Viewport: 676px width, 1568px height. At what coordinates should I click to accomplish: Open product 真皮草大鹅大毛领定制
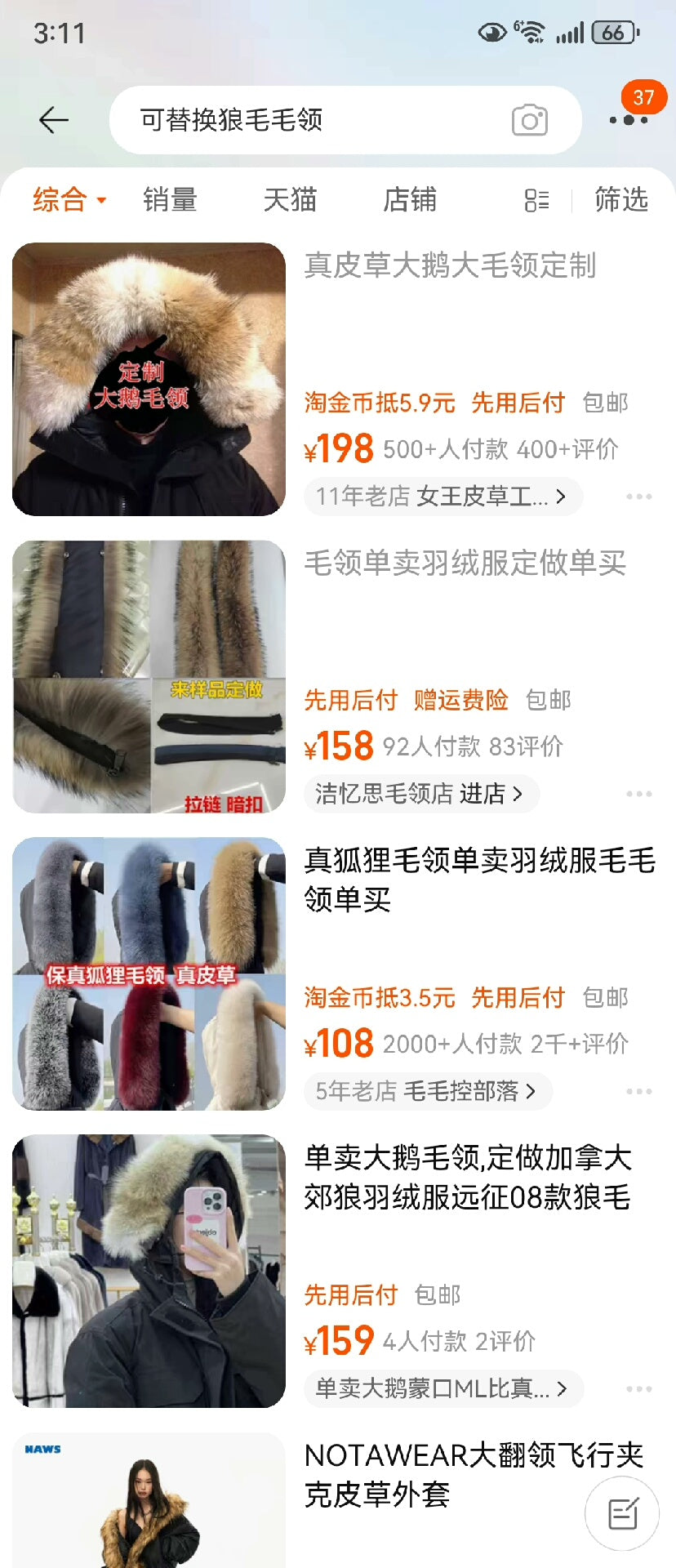coord(450,265)
